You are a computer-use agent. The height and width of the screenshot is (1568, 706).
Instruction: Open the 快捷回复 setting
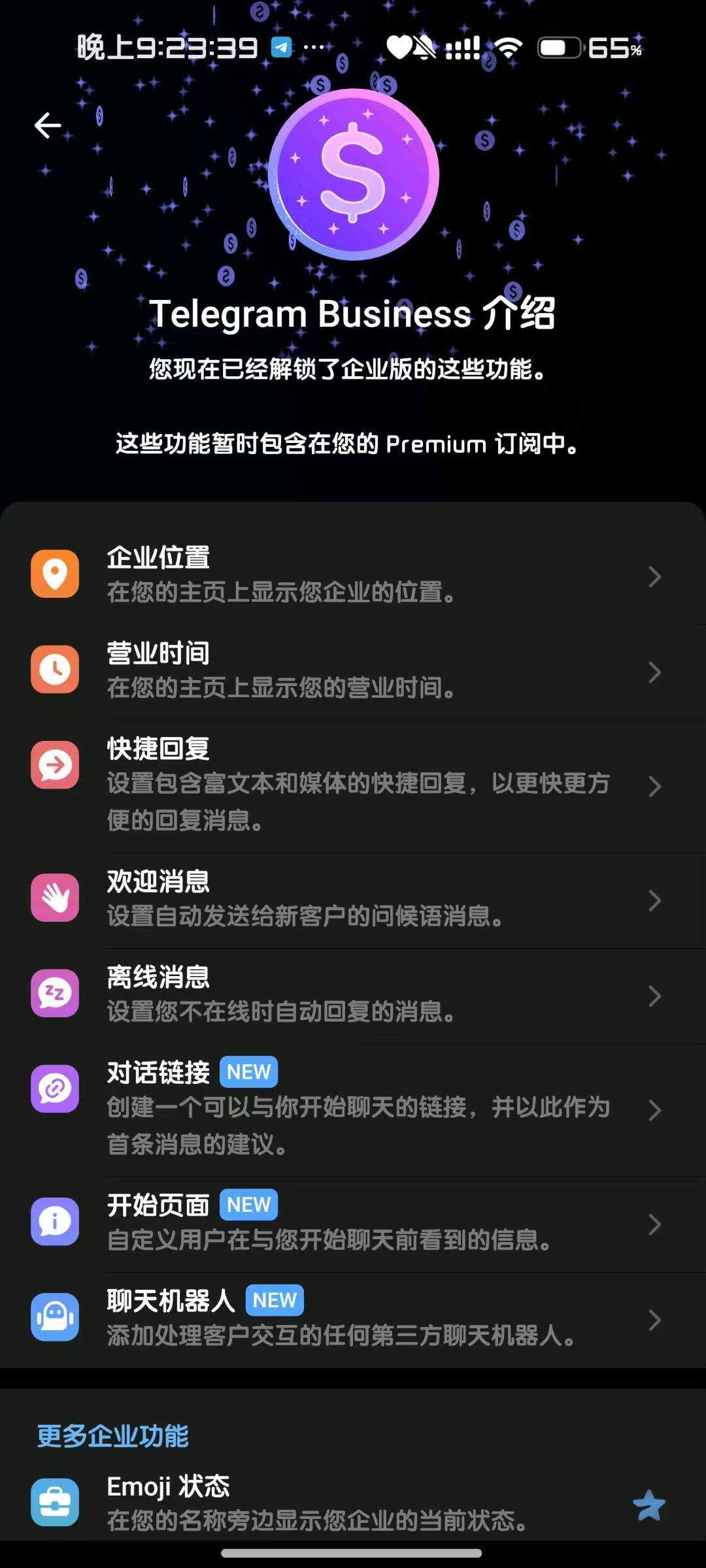coord(353,785)
